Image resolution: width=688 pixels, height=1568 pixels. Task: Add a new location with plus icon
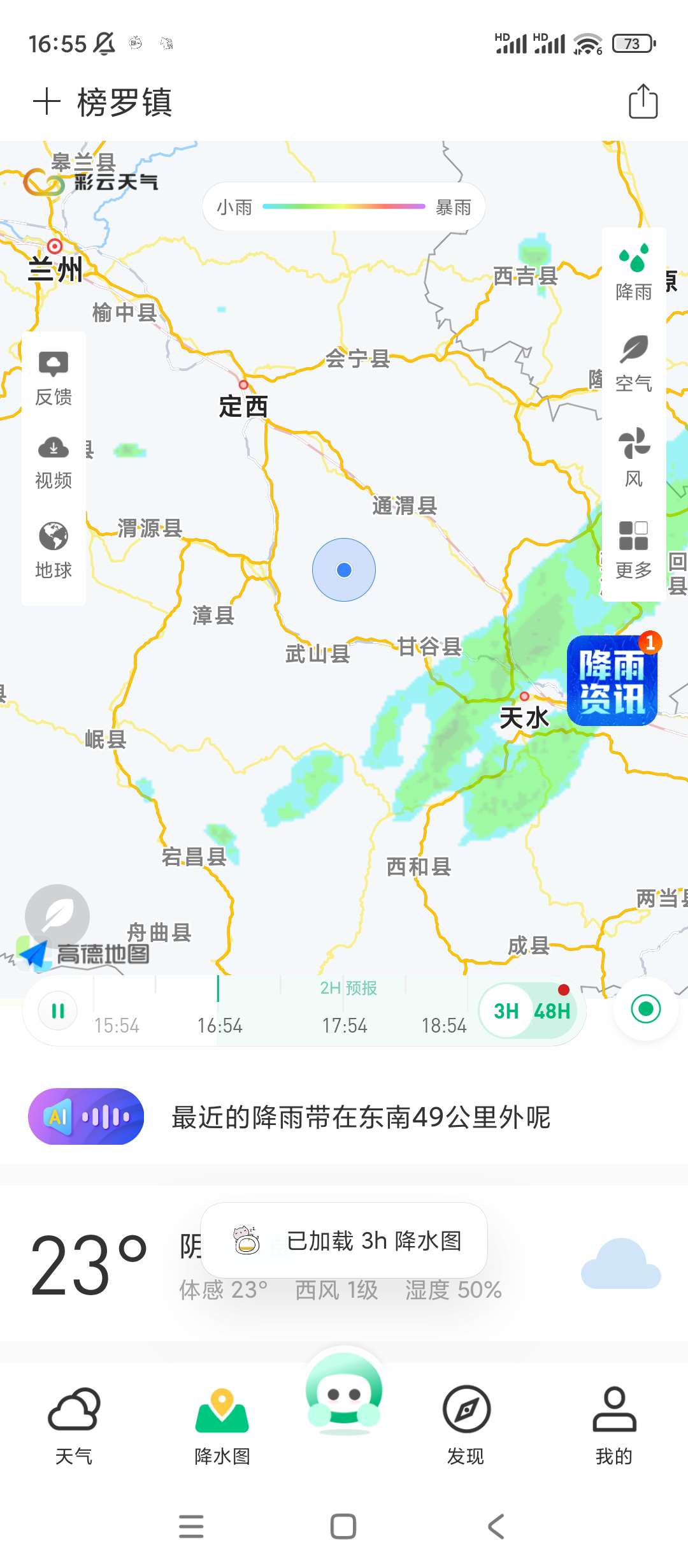(x=47, y=102)
